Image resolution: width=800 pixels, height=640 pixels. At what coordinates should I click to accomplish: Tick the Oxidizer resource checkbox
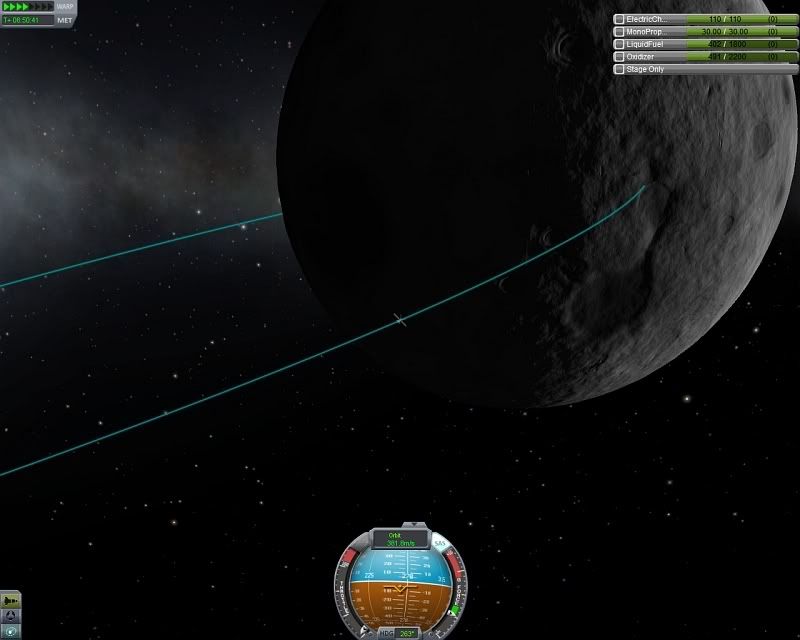pyautogui.click(x=620, y=57)
